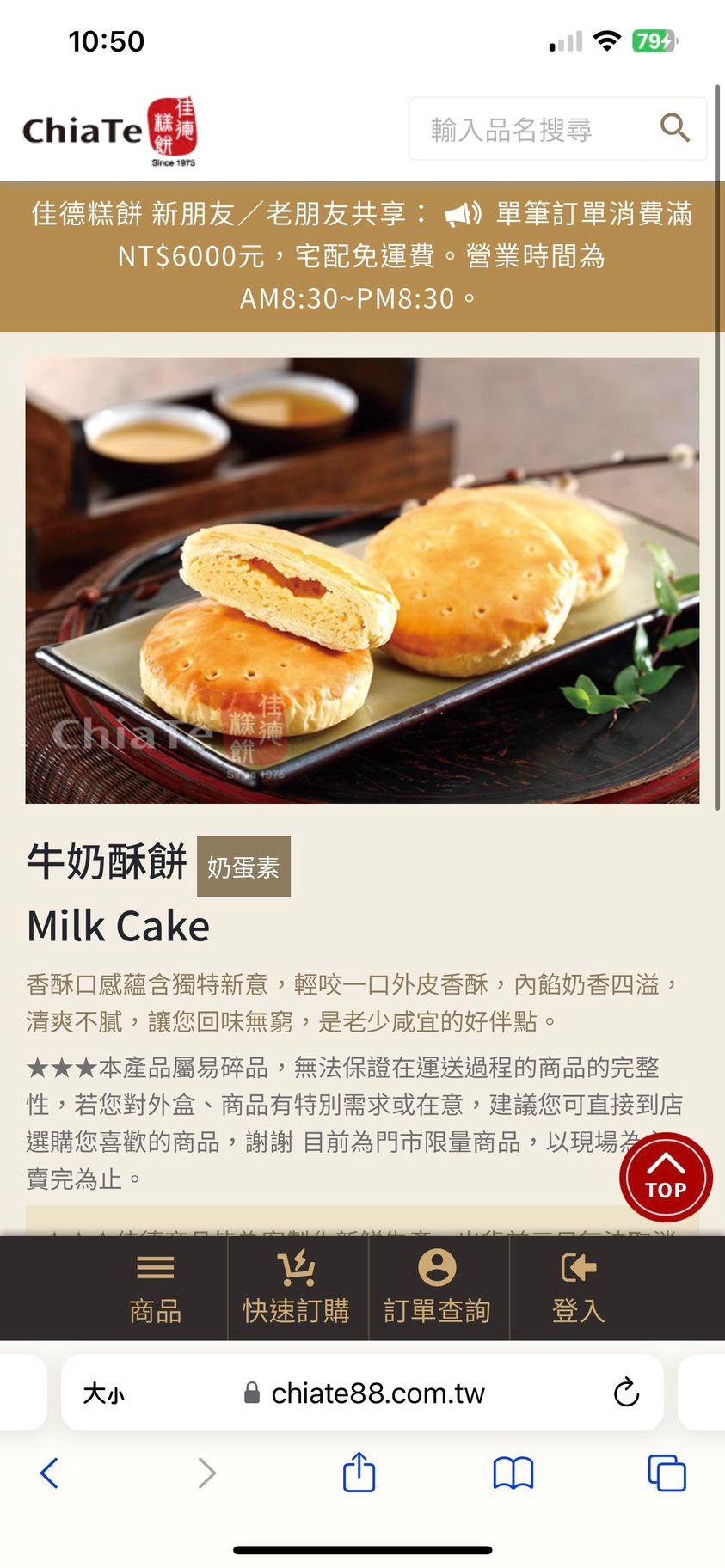The width and height of the screenshot is (725, 1568).
Task: Show all open Safari tabs
Action: point(667,1473)
